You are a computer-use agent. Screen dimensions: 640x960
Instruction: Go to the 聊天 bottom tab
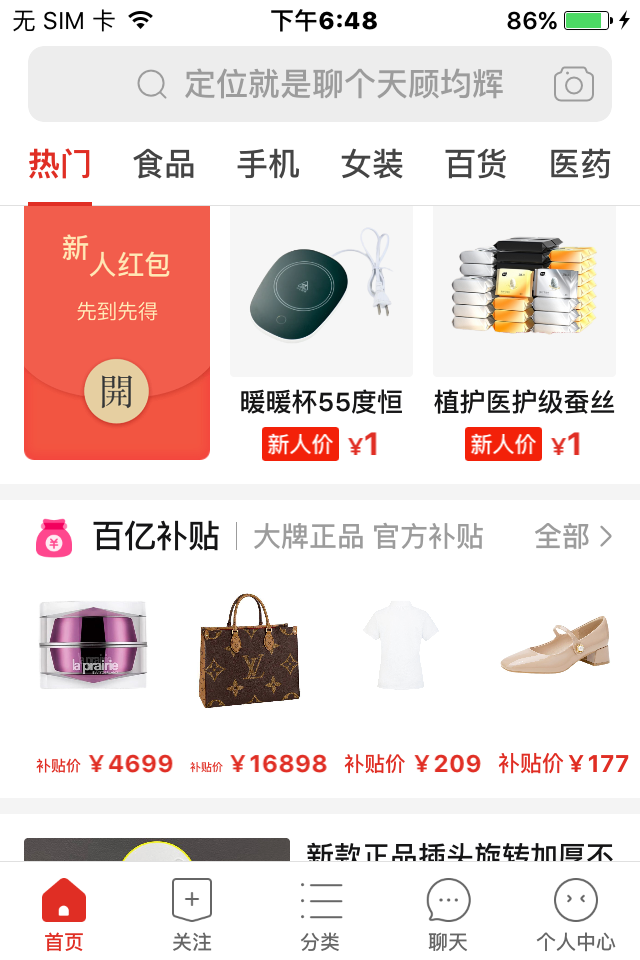pyautogui.click(x=448, y=914)
